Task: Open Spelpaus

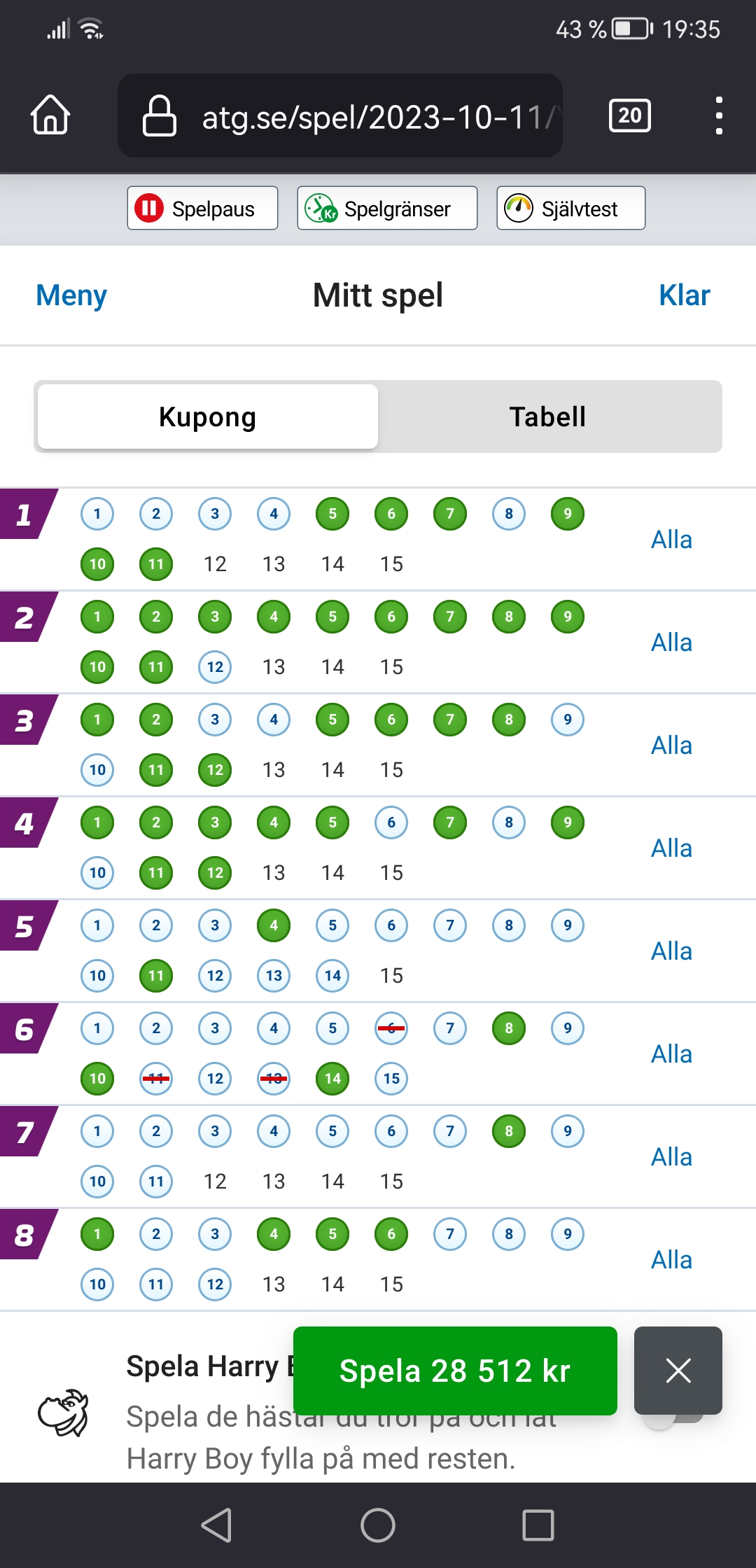Action: click(x=202, y=208)
